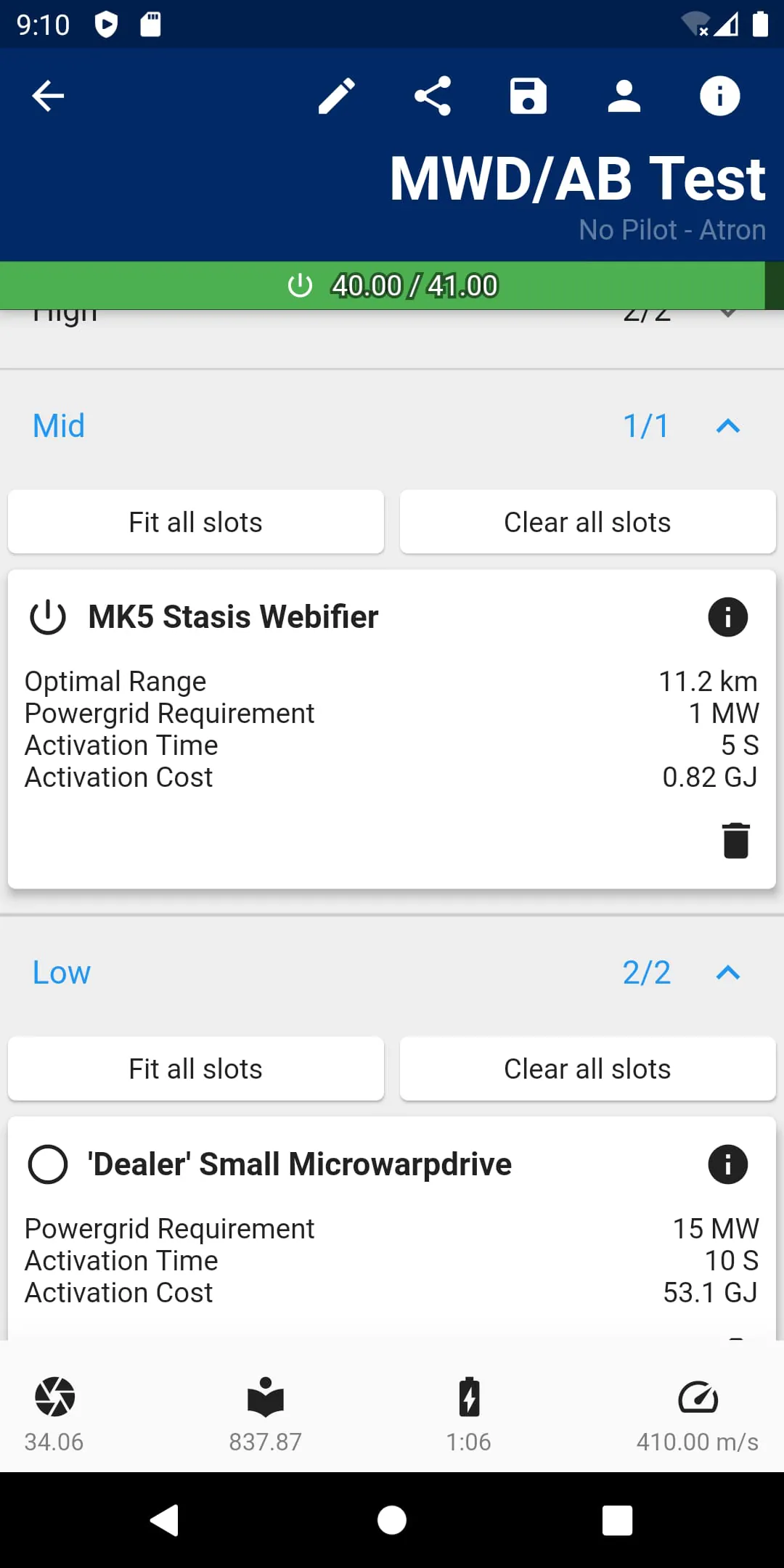Screen dimensions: 784x1568
Task: Activate the 'Dealer' Small Microwarpdrive state circle
Action: point(48,1164)
